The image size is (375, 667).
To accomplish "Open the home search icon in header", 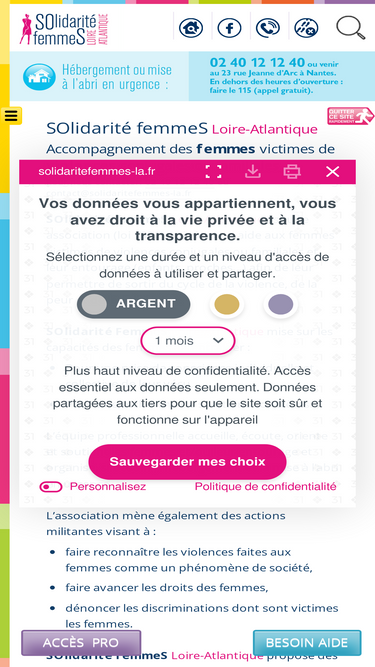I will coord(191,29).
